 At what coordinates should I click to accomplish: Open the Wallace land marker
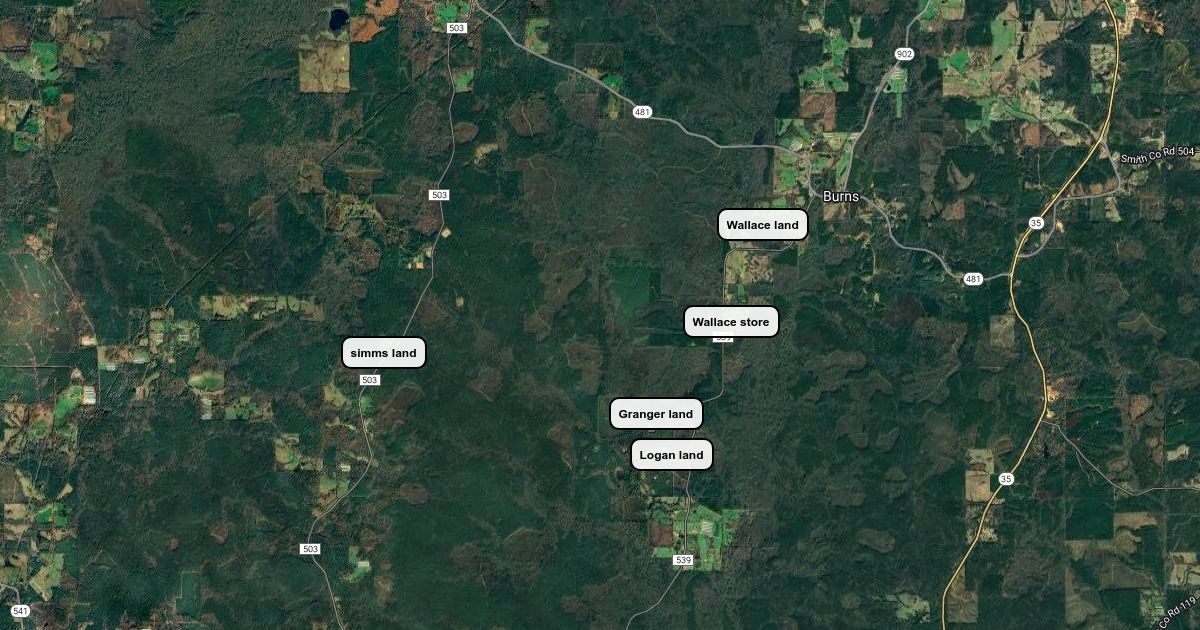click(762, 225)
